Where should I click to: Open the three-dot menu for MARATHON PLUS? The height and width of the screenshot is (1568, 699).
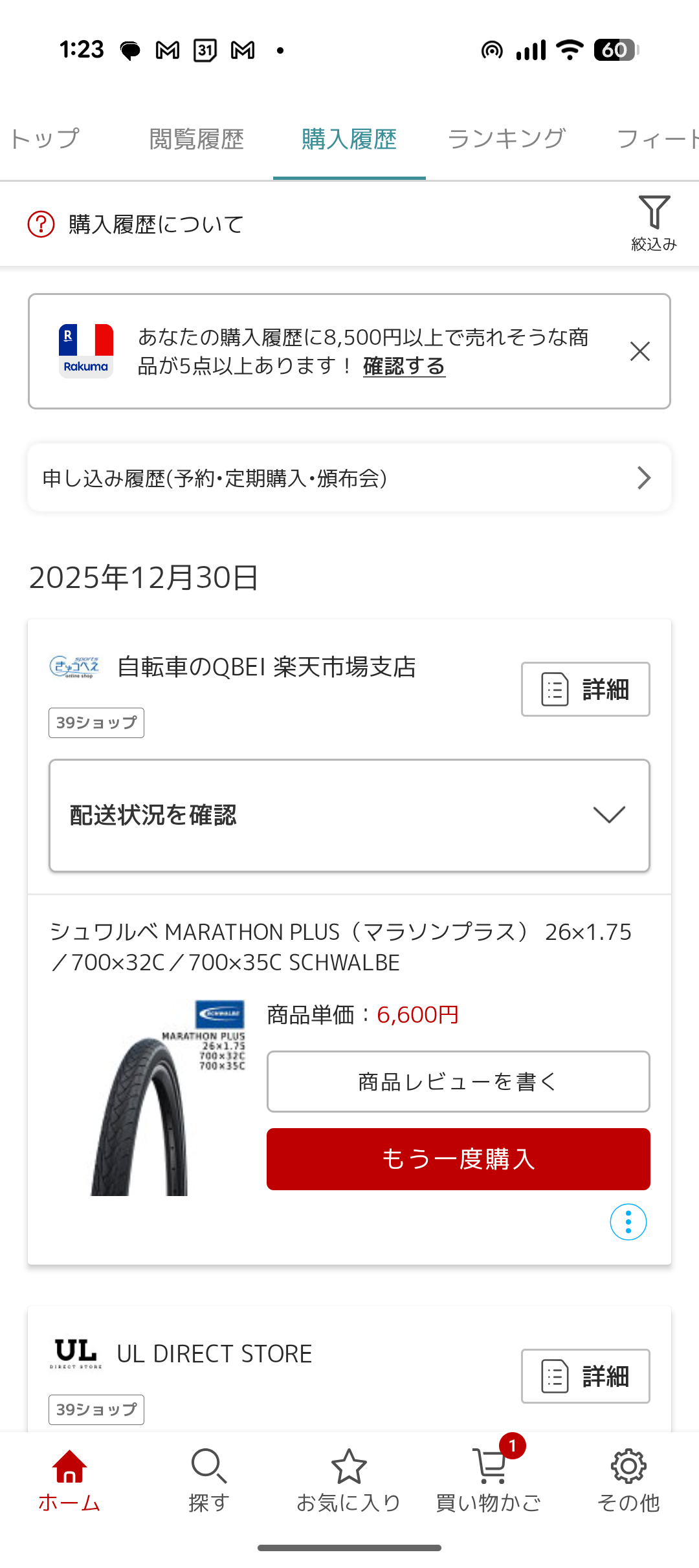pos(628,1222)
